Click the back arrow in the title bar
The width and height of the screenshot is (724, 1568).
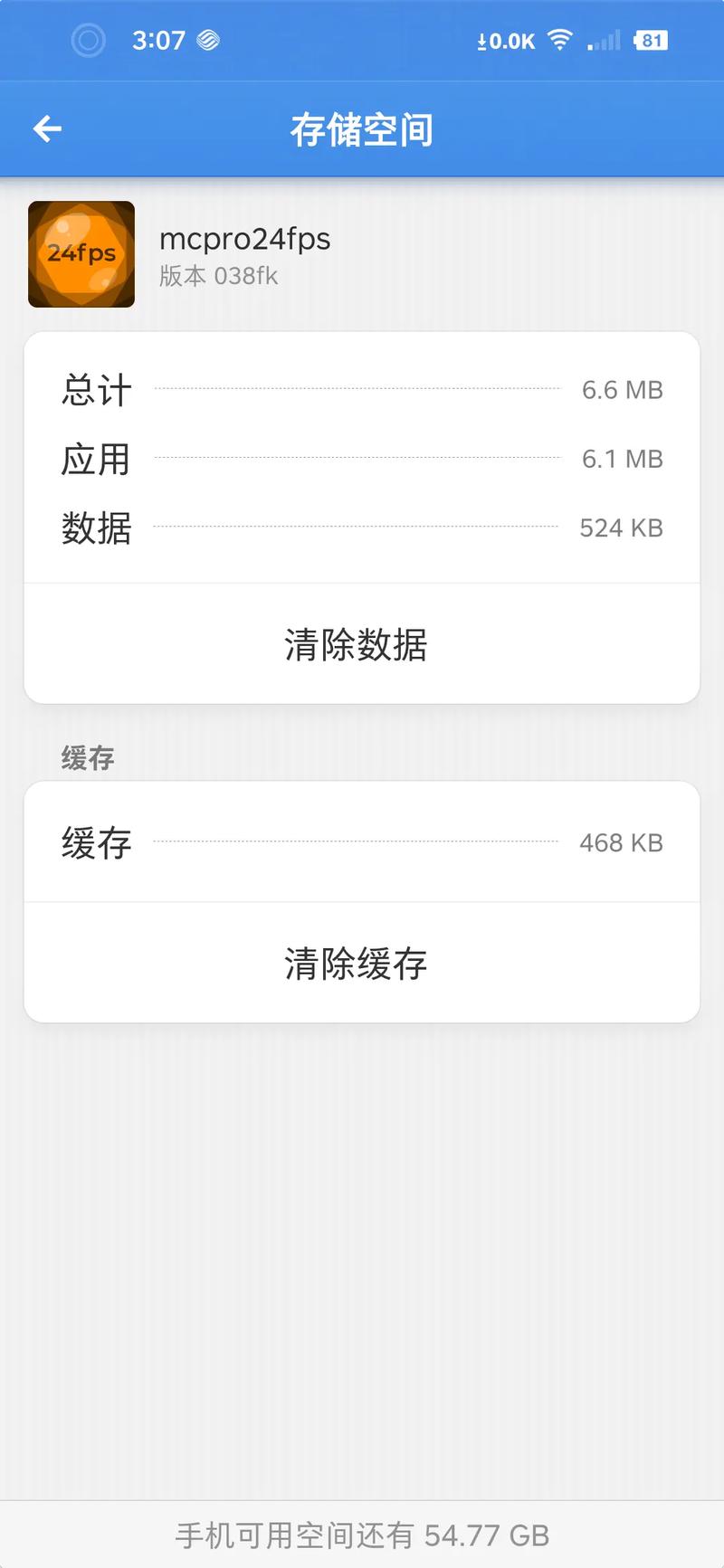coord(46,128)
